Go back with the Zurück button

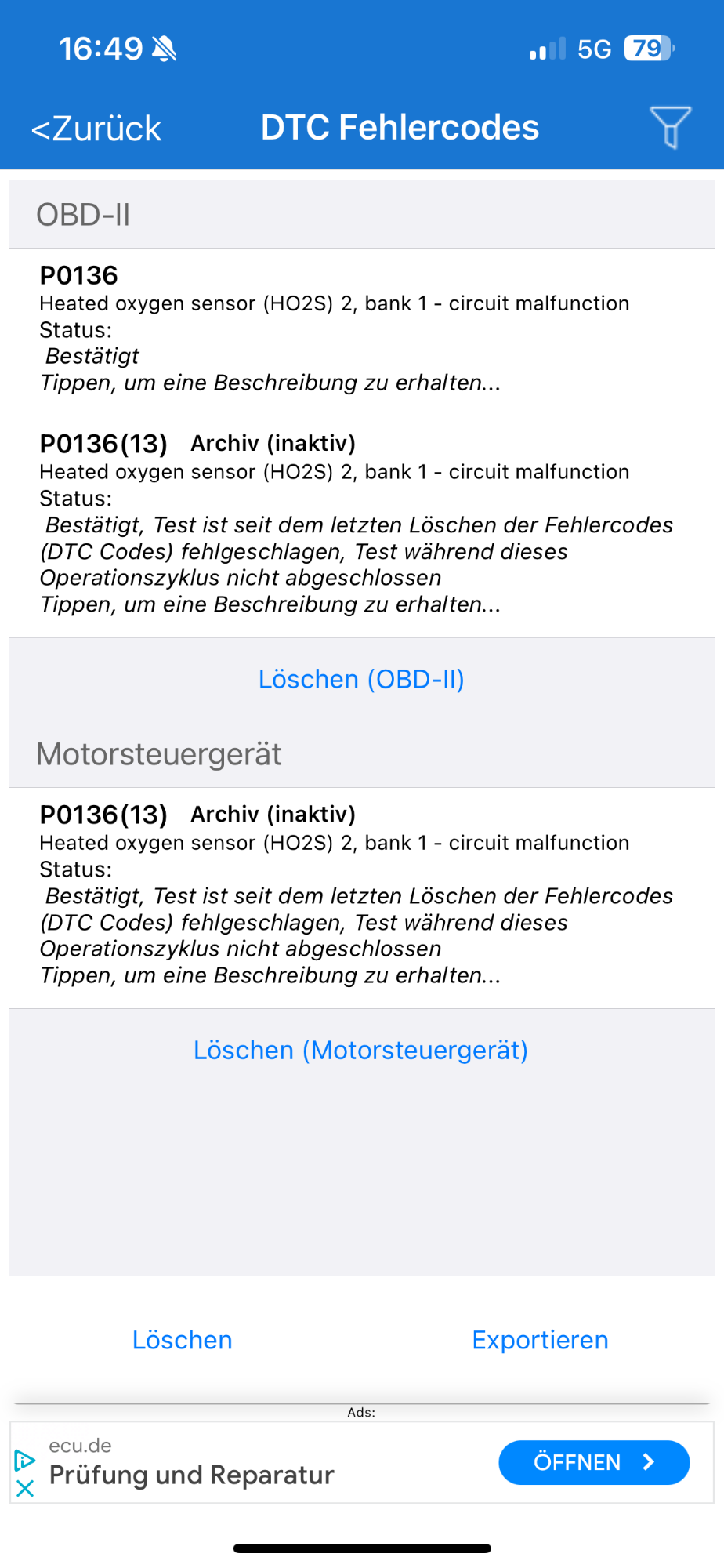click(x=96, y=129)
